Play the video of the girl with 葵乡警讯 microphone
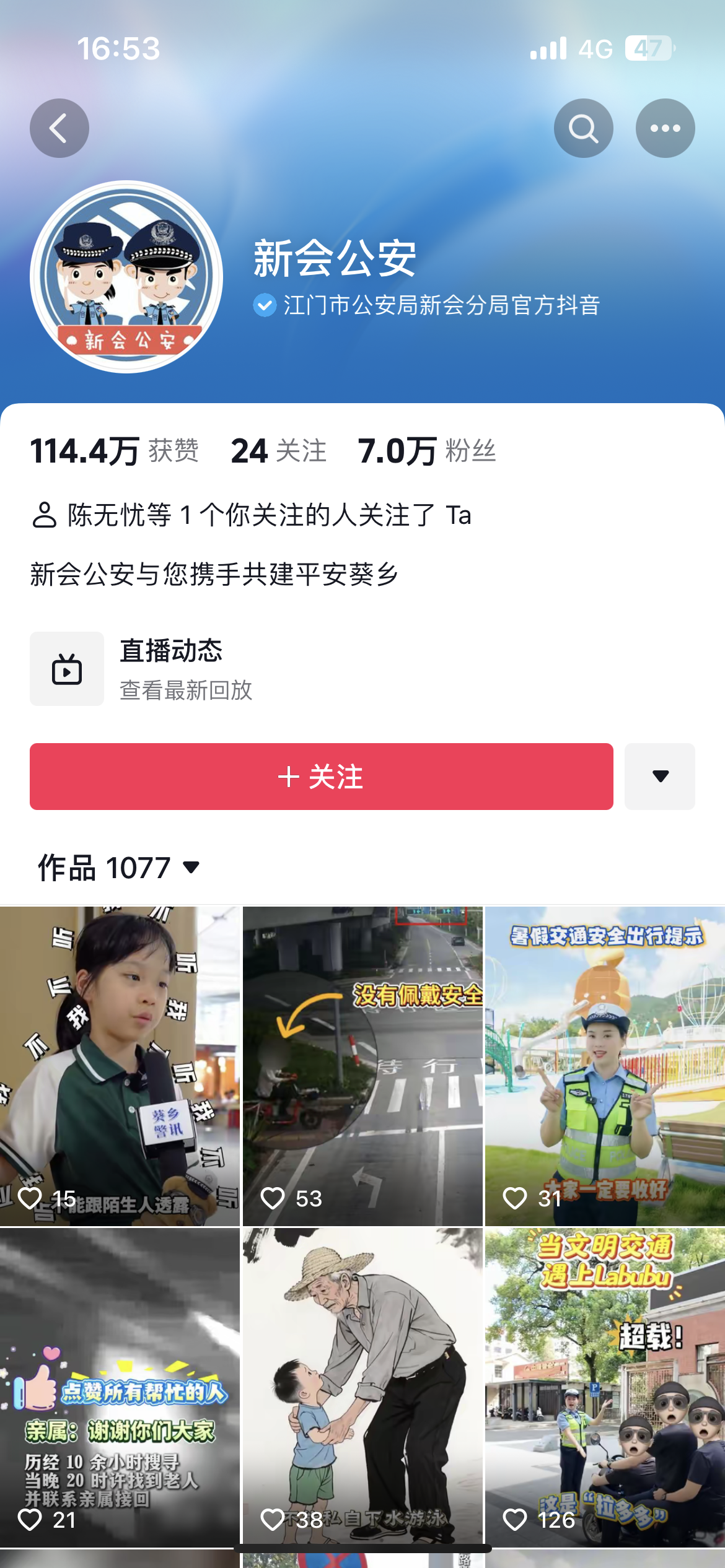The width and height of the screenshot is (725, 1568). 120,1065
